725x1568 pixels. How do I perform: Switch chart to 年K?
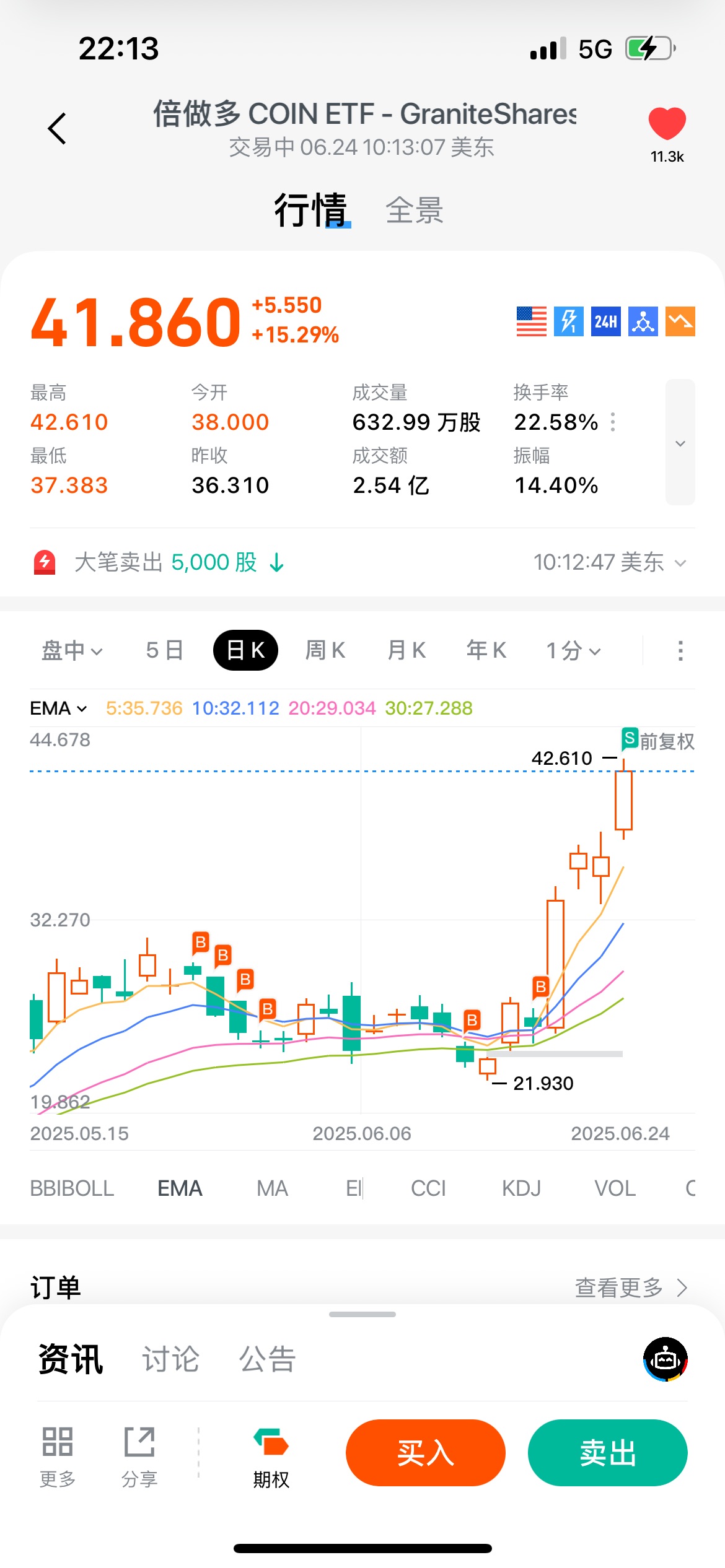(x=486, y=651)
